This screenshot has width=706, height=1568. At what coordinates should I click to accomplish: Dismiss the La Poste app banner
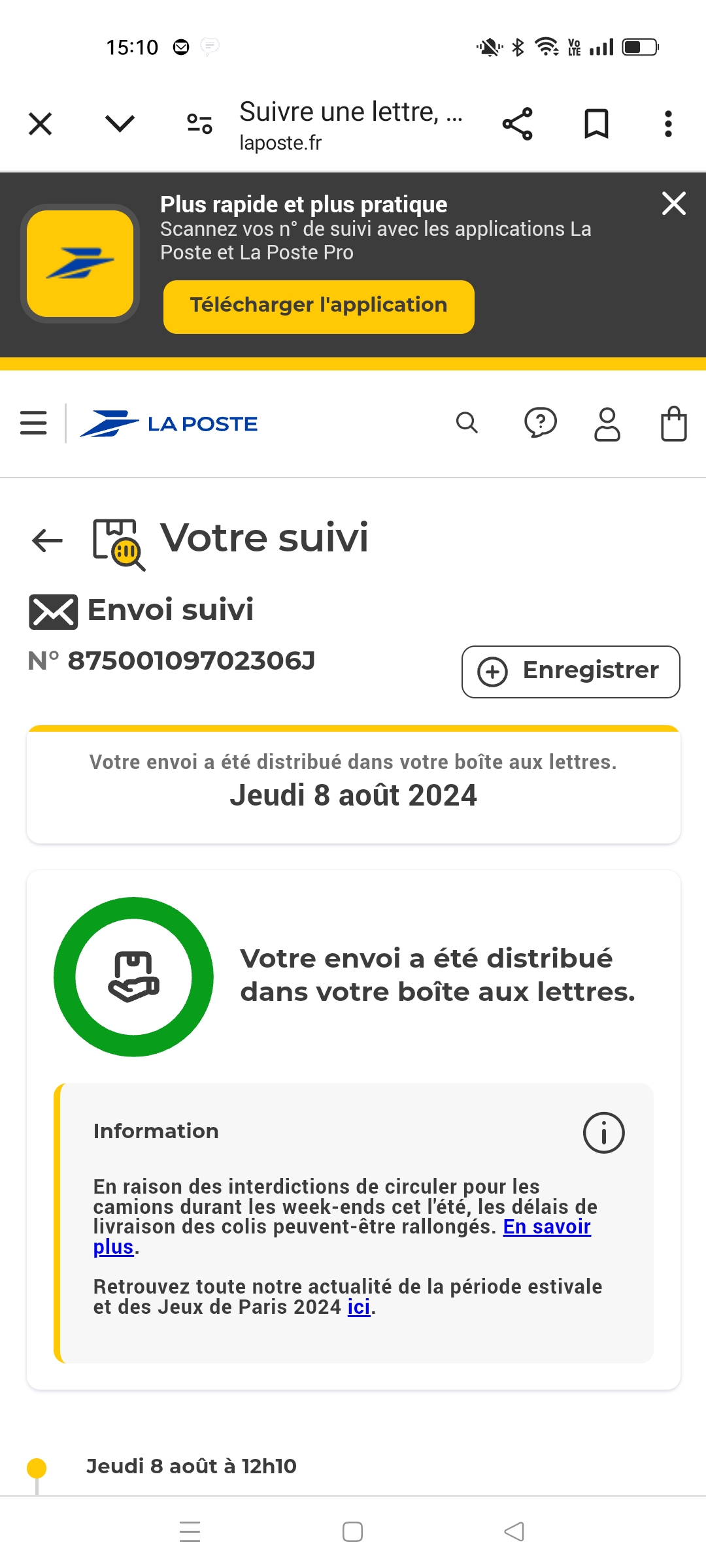point(674,203)
